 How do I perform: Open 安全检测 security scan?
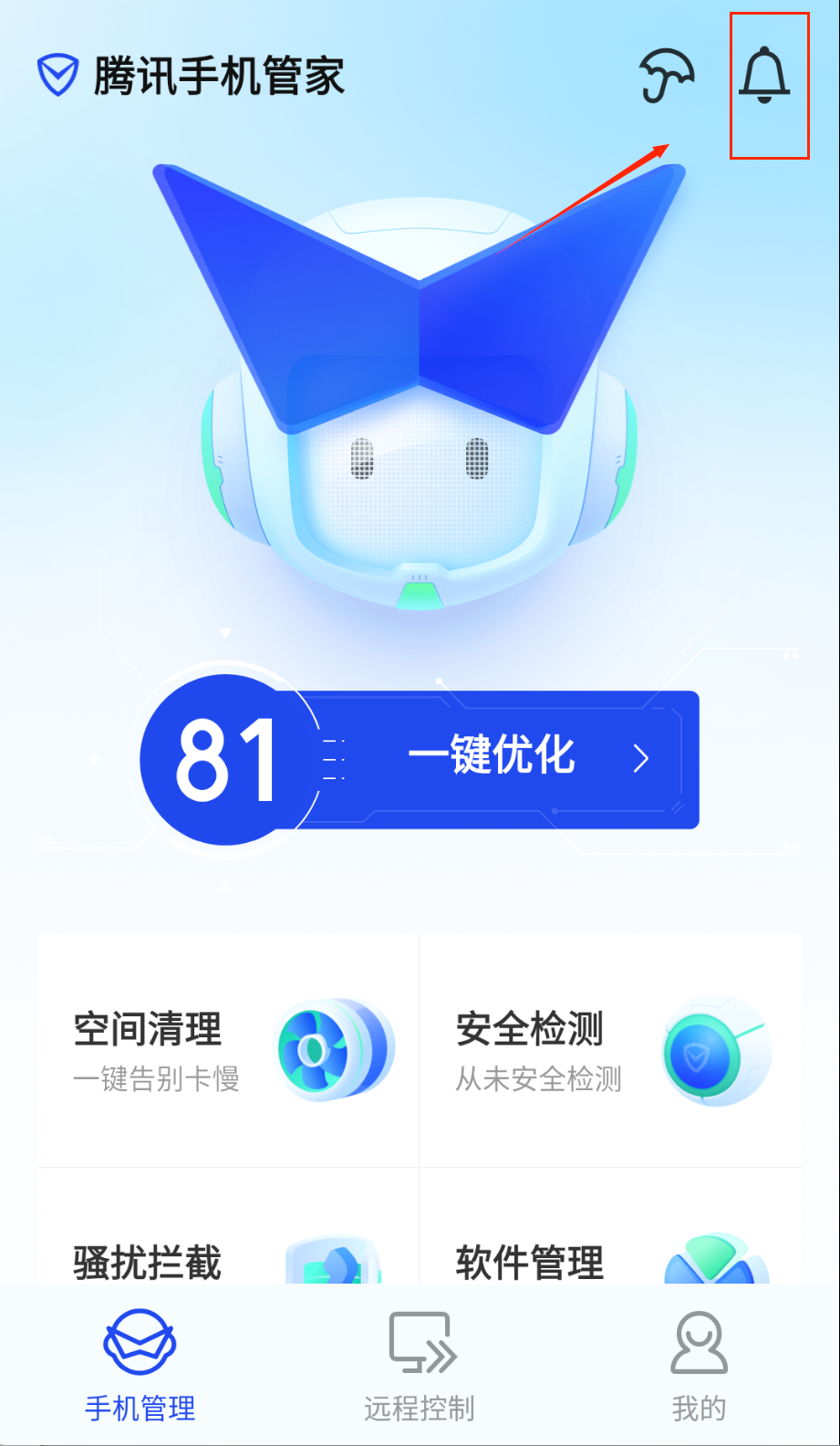(x=610, y=1050)
